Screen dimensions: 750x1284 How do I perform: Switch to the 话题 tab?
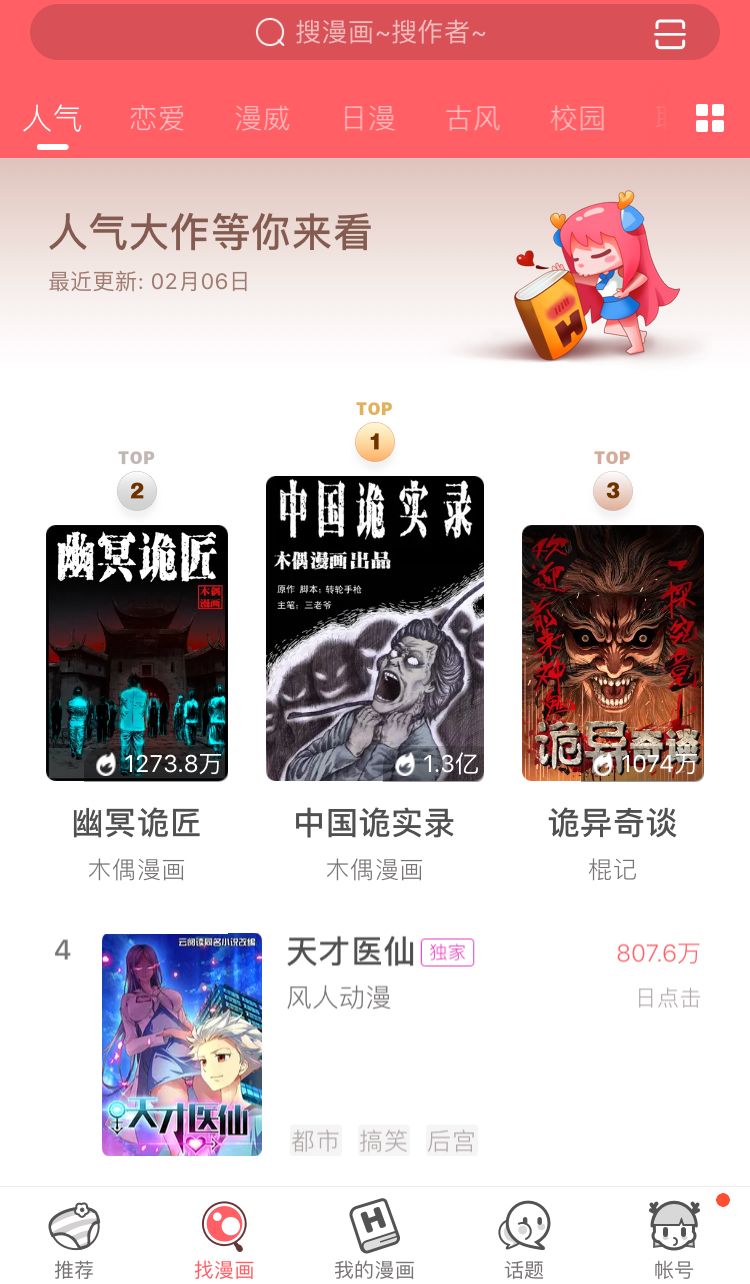[x=524, y=1240]
